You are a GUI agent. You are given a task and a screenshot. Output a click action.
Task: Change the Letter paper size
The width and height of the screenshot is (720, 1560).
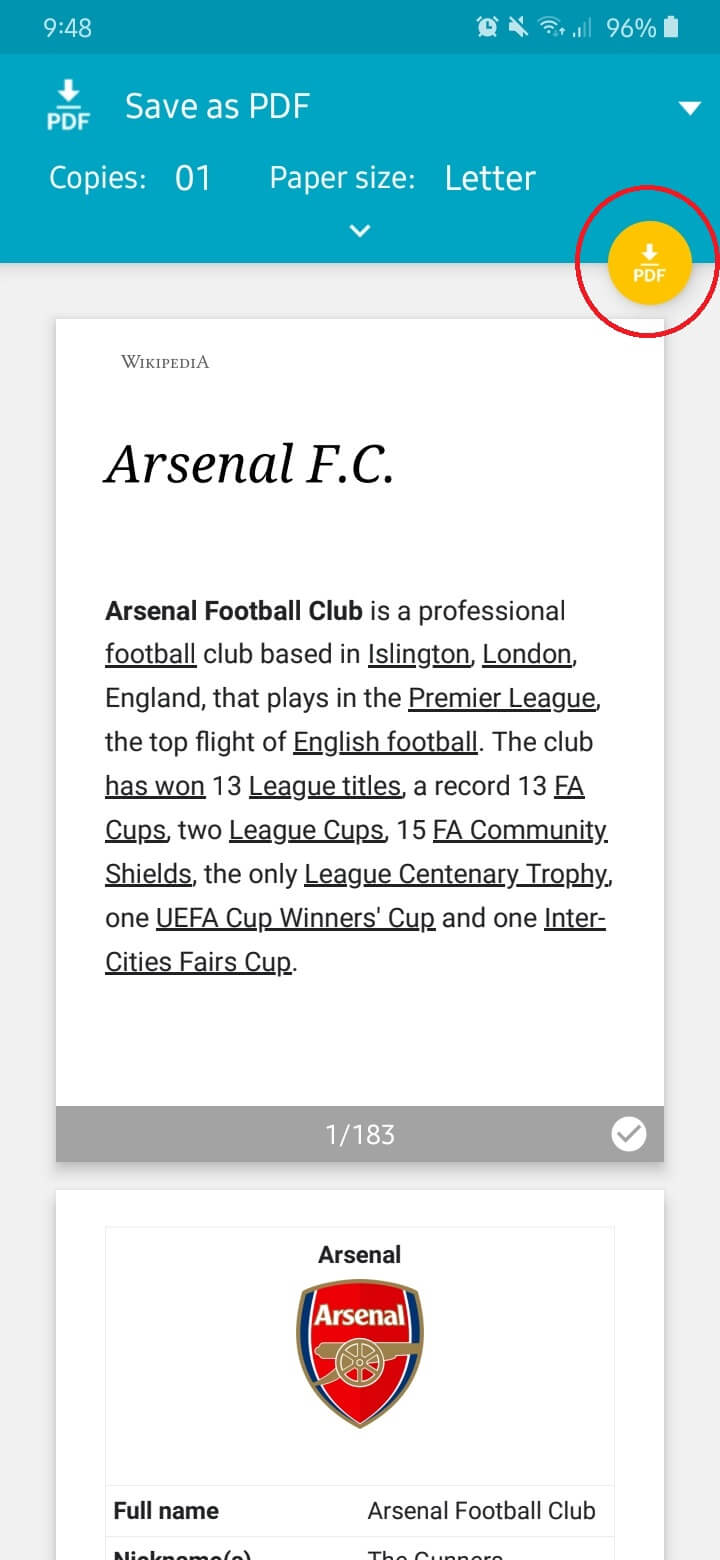[490, 178]
